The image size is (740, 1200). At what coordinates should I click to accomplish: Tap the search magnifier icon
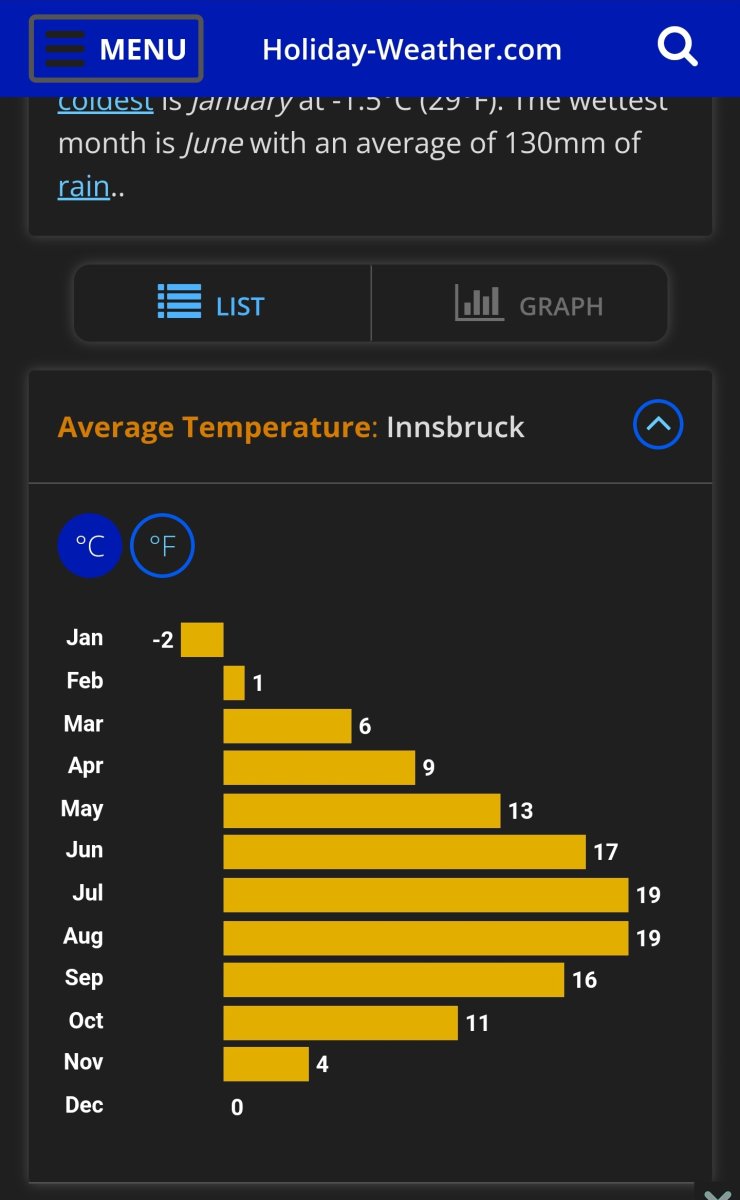(x=677, y=47)
